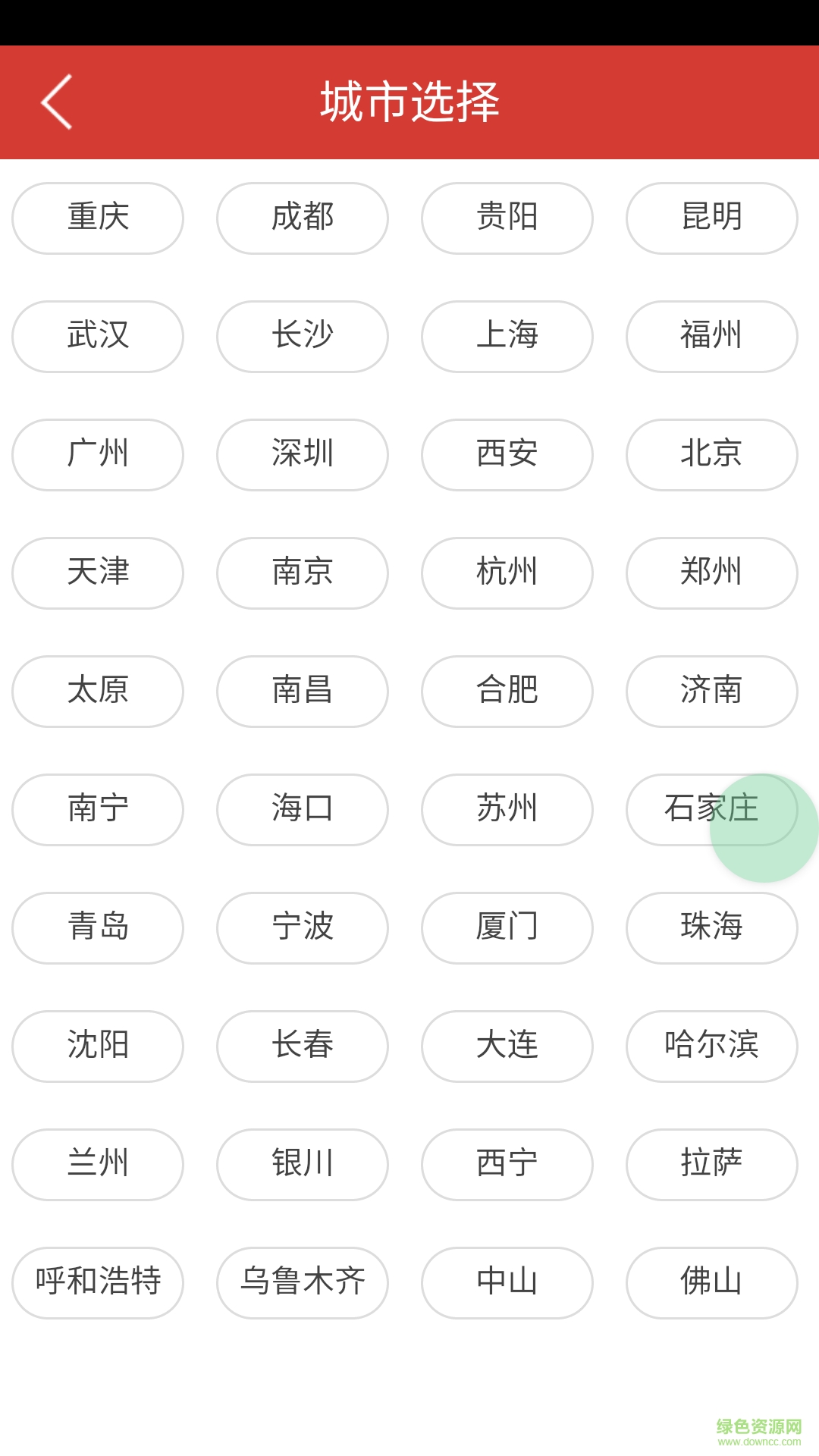Choose 杭州 from the list

click(x=507, y=573)
